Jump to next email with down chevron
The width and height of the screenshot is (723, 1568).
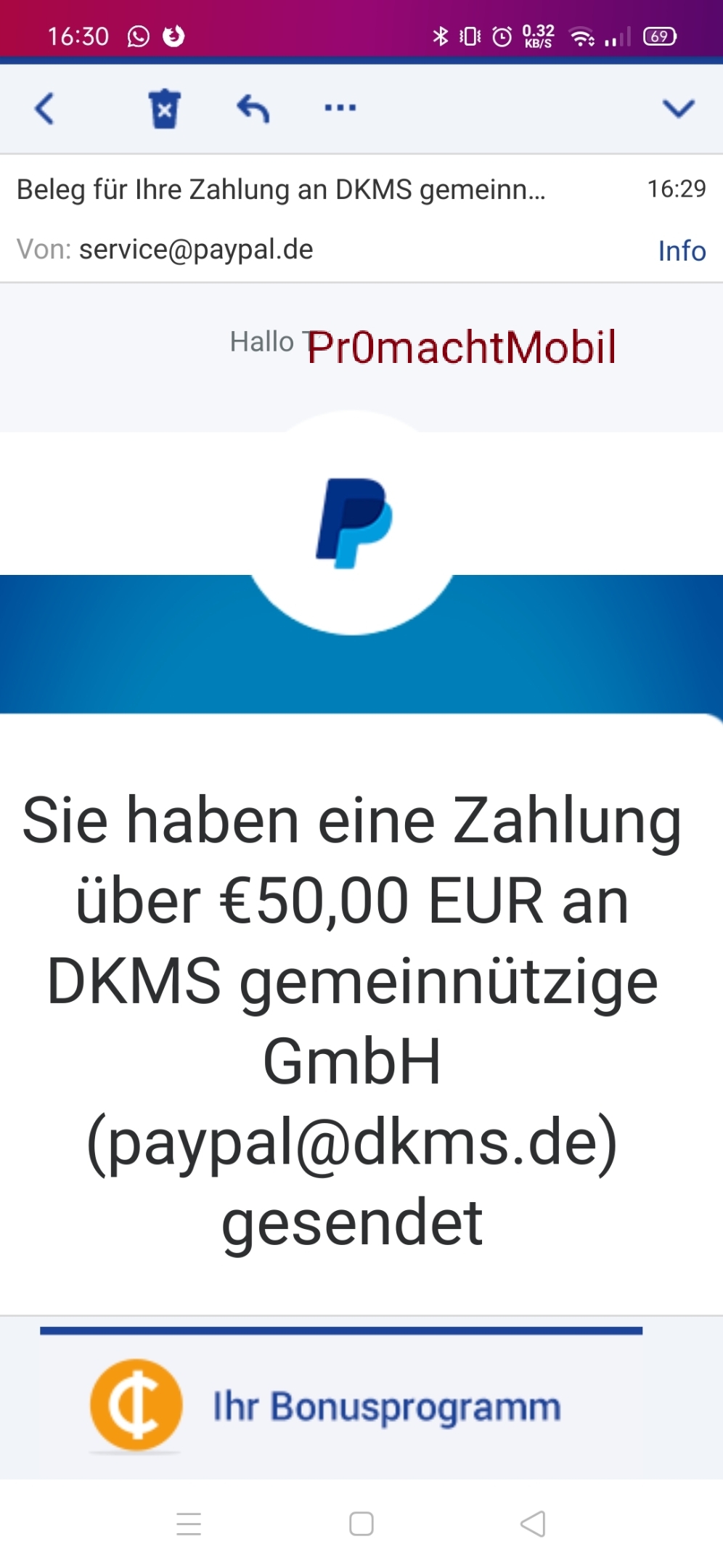(678, 109)
